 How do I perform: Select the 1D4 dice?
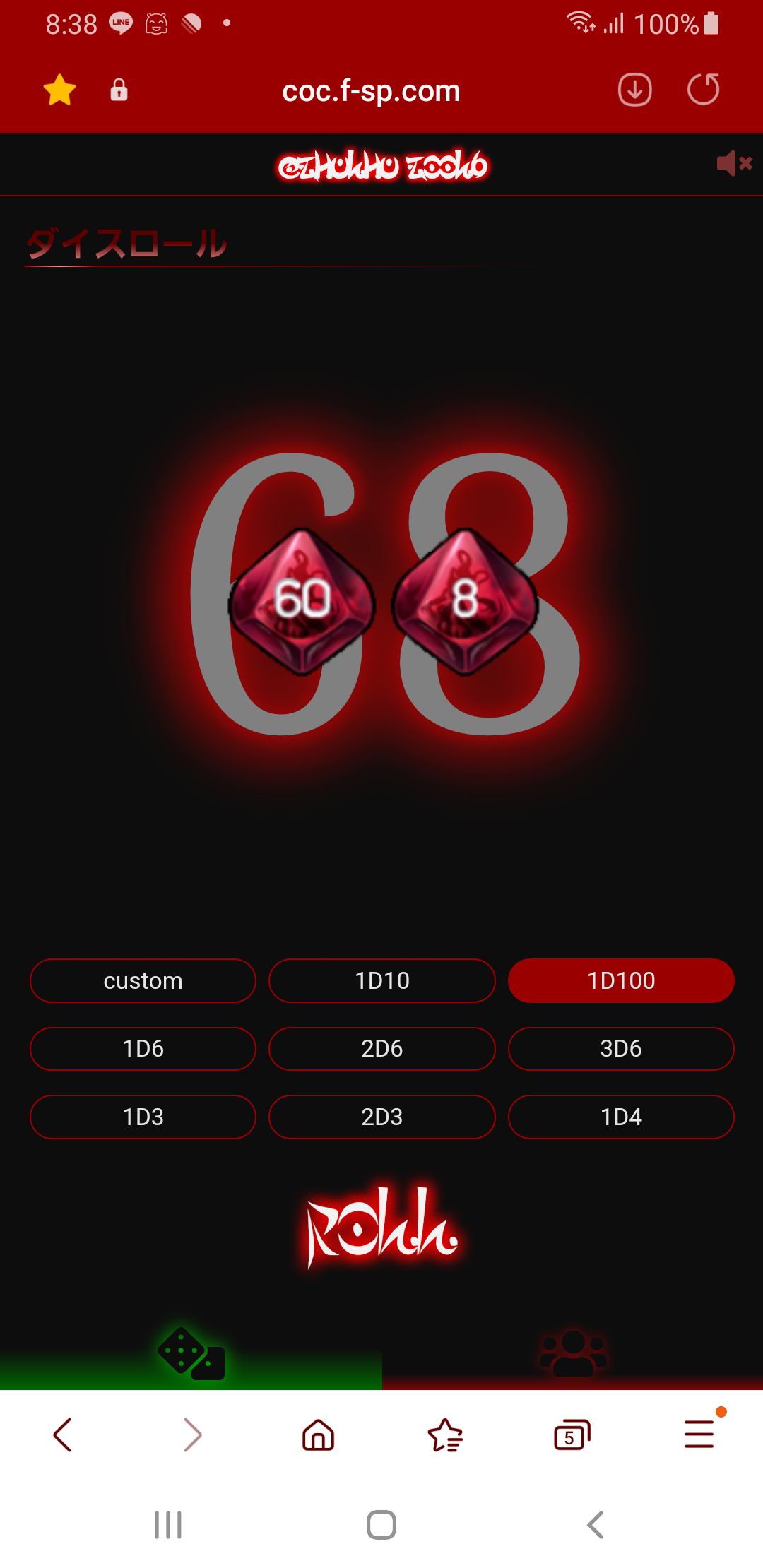(x=621, y=1117)
